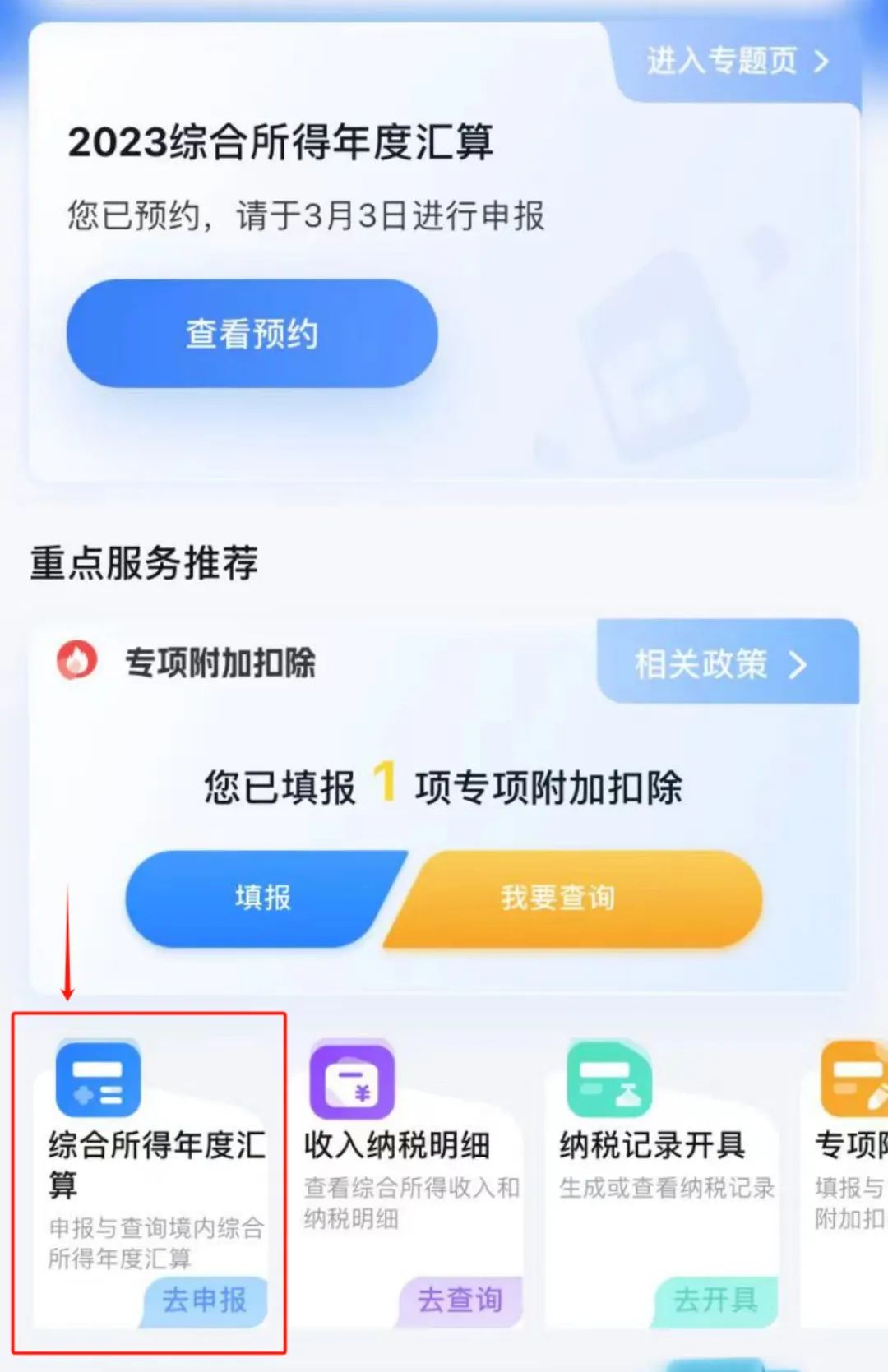The image size is (888, 1372).
Task: Tap the 查看预约 button
Action: click(252, 334)
